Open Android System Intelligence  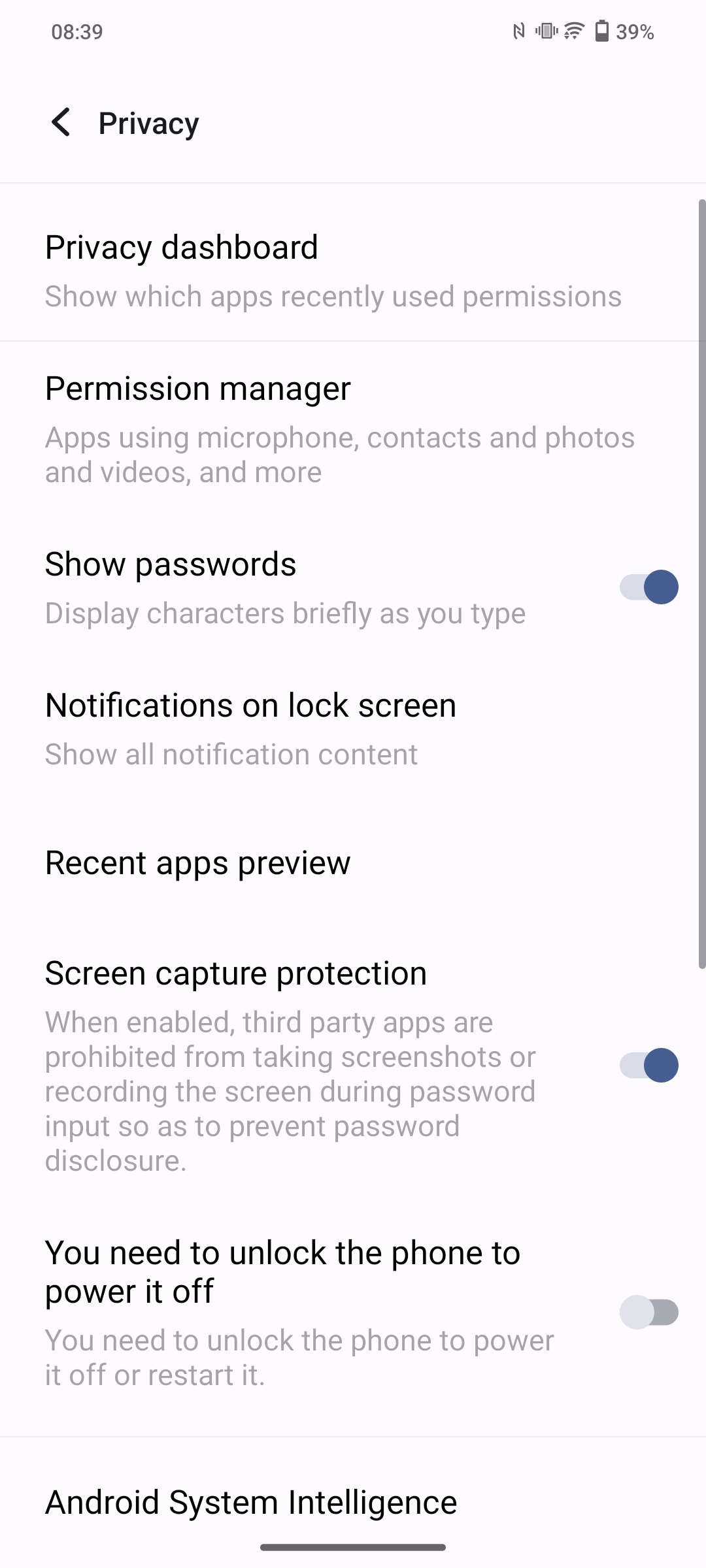(x=251, y=1503)
